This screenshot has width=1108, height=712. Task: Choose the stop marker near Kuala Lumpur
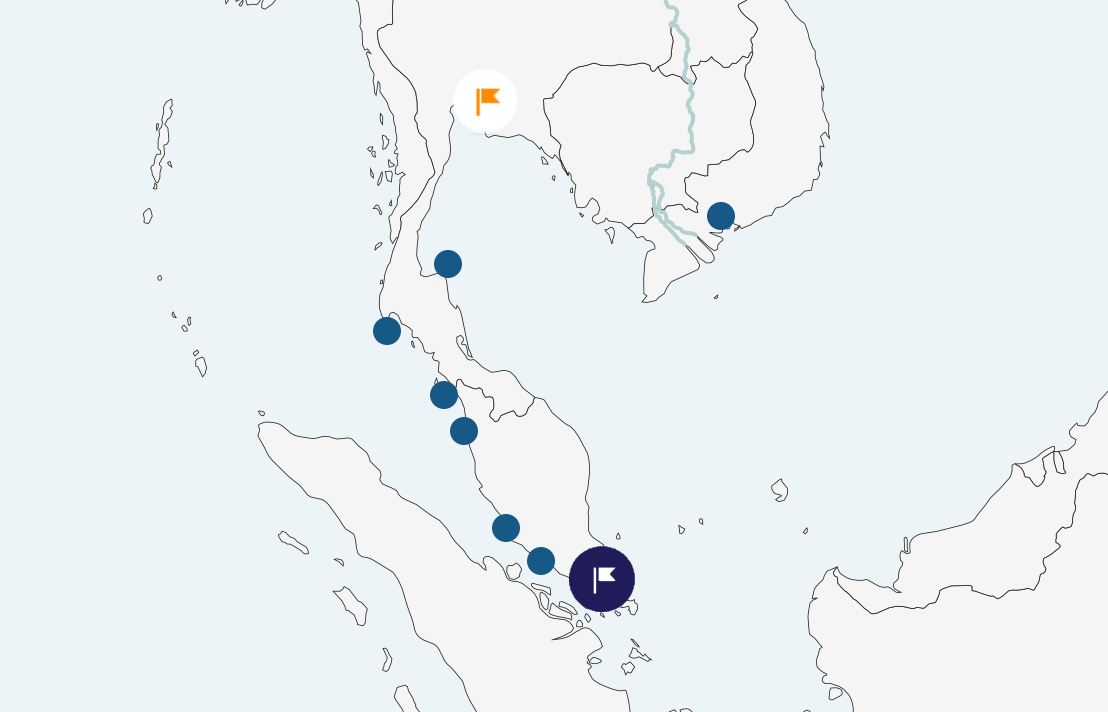(x=506, y=528)
